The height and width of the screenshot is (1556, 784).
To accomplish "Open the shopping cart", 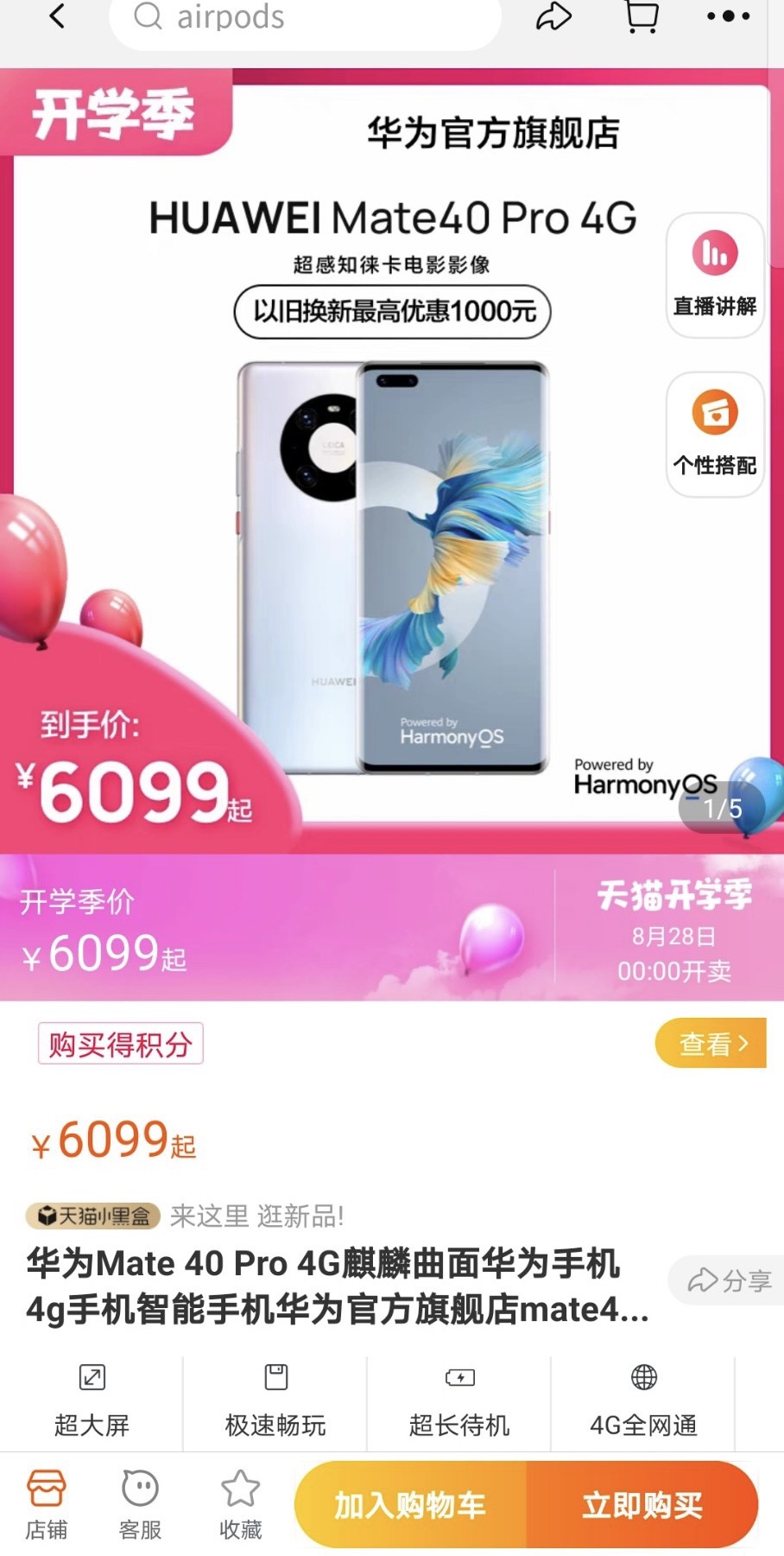I will pyautogui.click(x=642, y=16).
